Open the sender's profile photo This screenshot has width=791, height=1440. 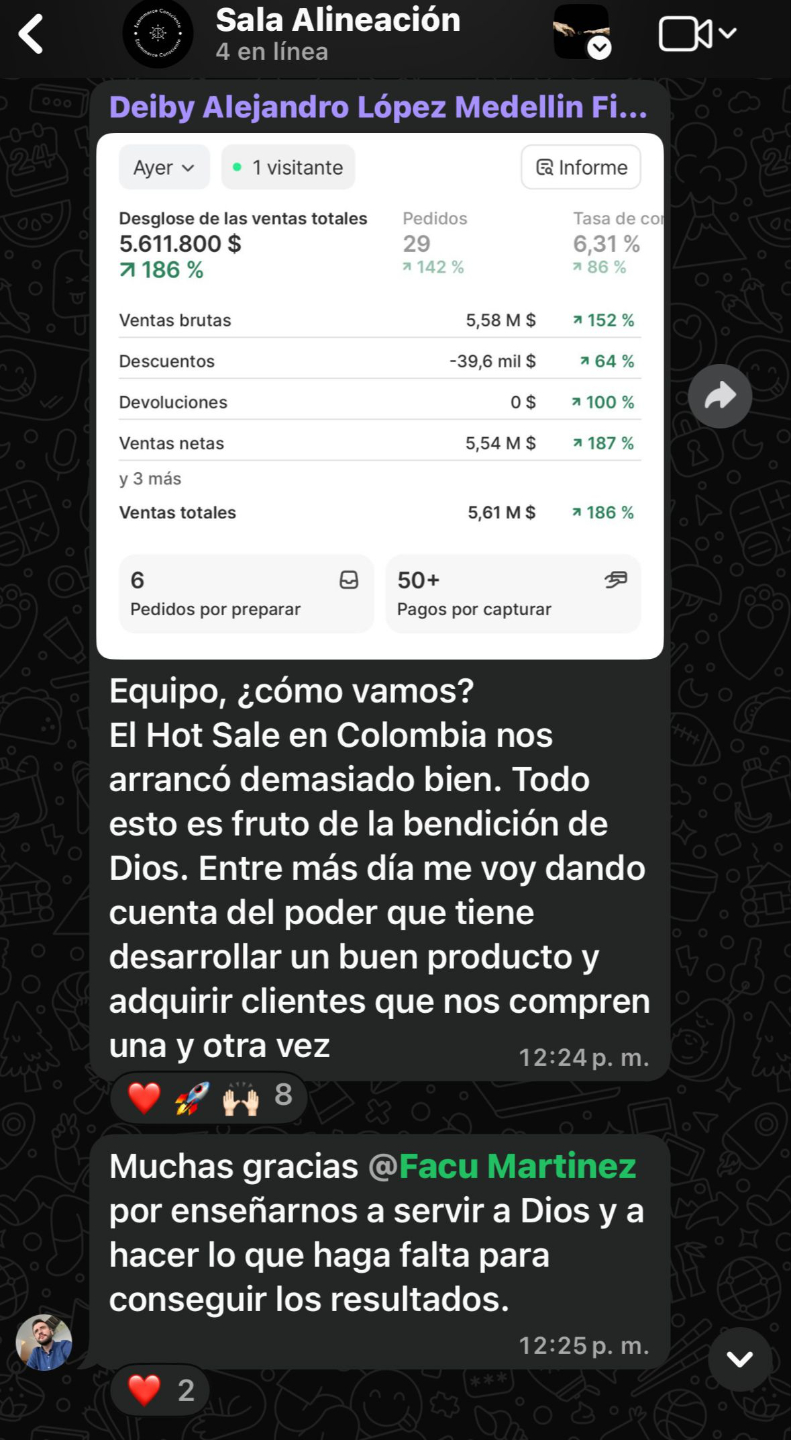(x=44, y=1342)
